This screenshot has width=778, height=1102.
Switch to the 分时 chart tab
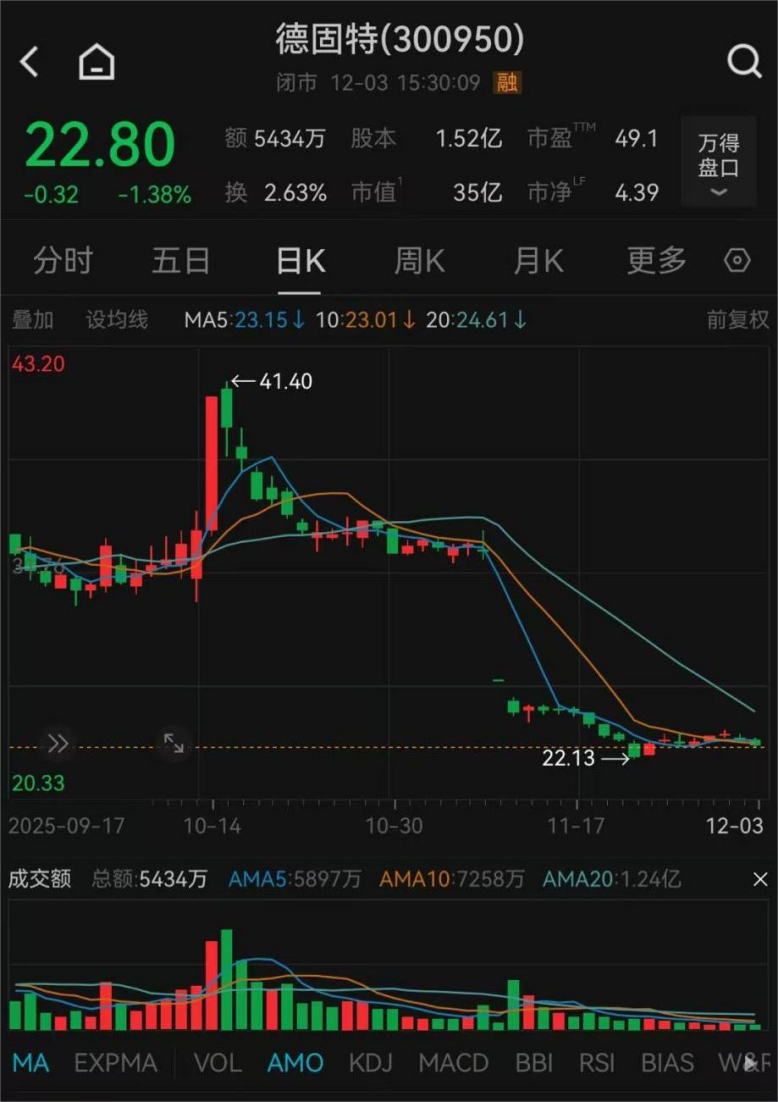(x=63, y=262)
